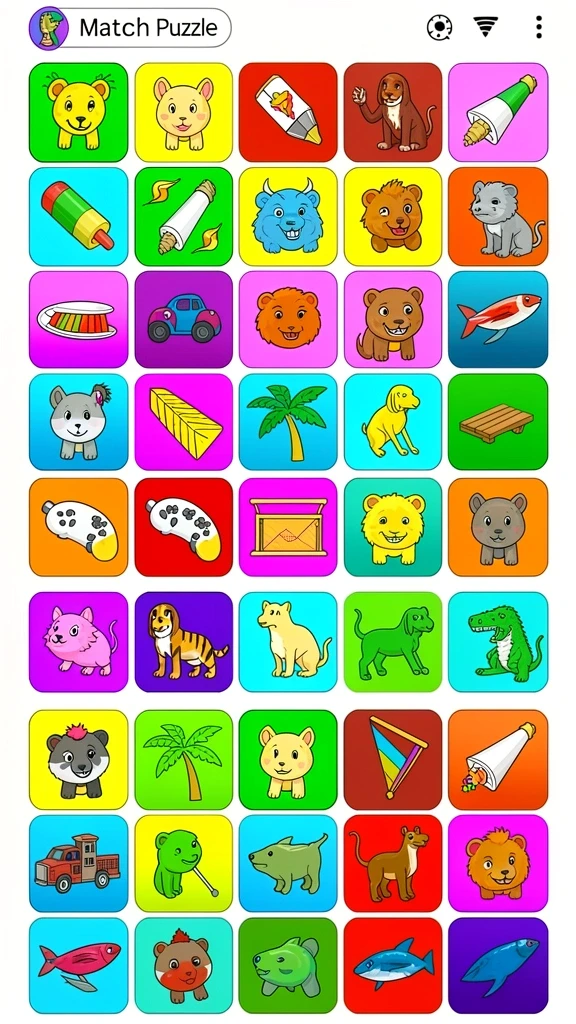Open the Match Puzzle profile chip
The width and height of the screenshot is (576, 1024).
click(x=130, y=28)
